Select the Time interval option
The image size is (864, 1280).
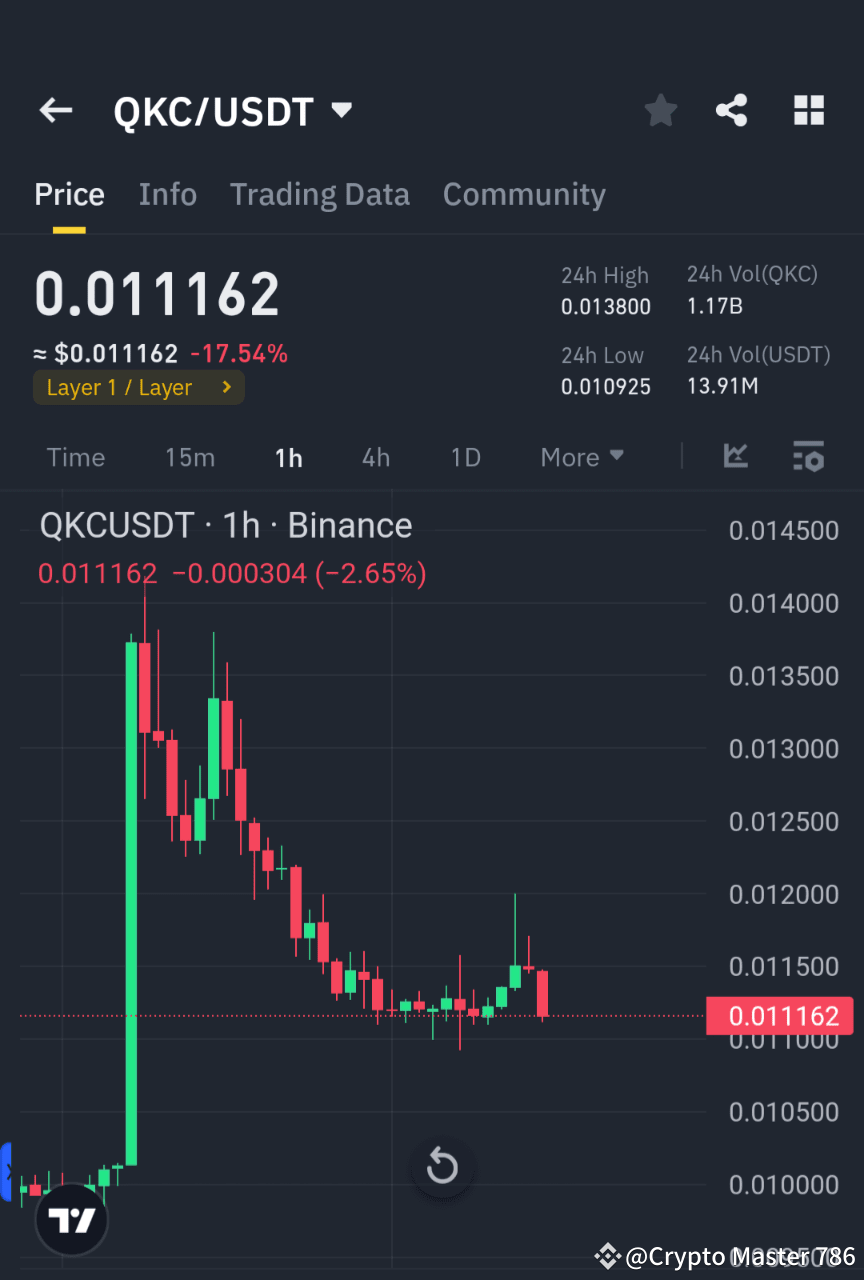[75, 457]
